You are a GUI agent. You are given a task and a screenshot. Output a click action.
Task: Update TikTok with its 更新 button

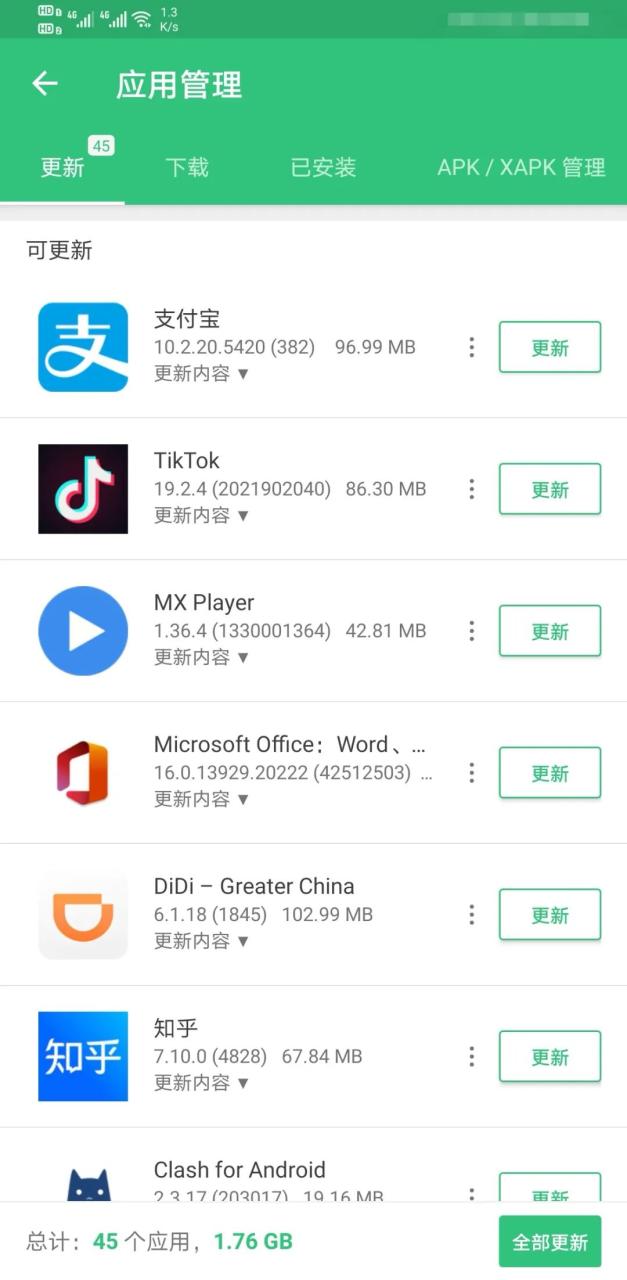[550, 489]
